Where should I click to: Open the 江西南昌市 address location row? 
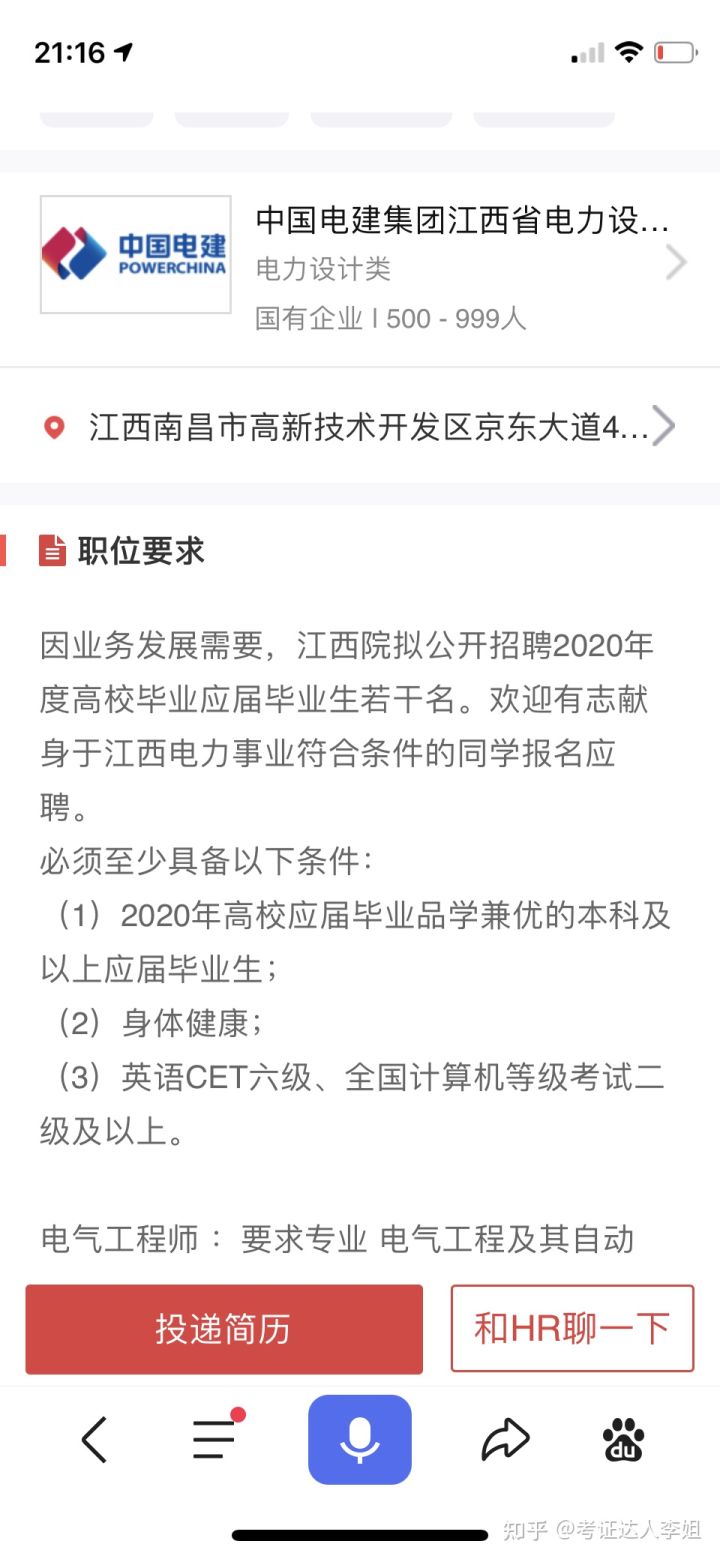click(x=360, y=427)
